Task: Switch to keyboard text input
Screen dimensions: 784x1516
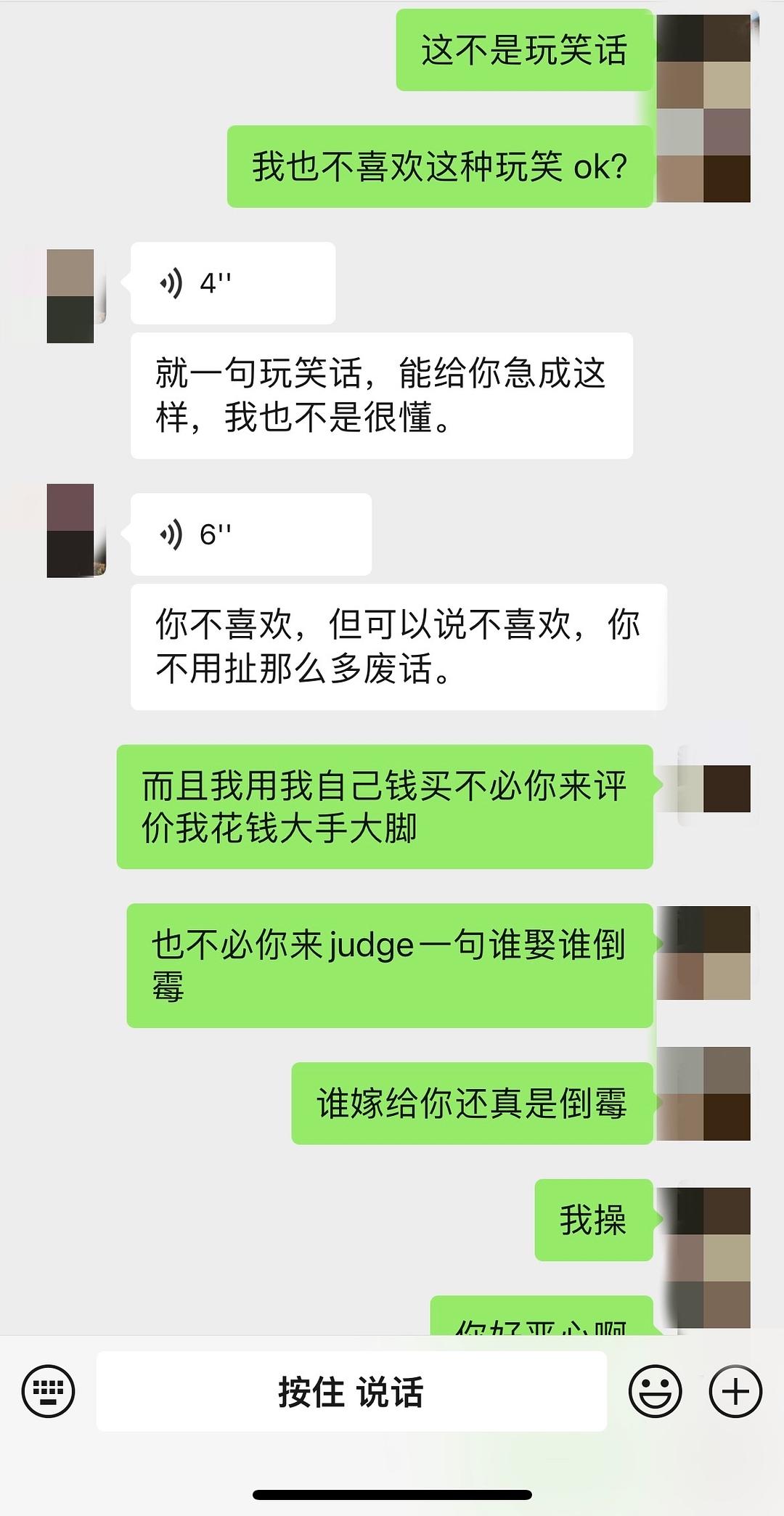Action: 48,1391
